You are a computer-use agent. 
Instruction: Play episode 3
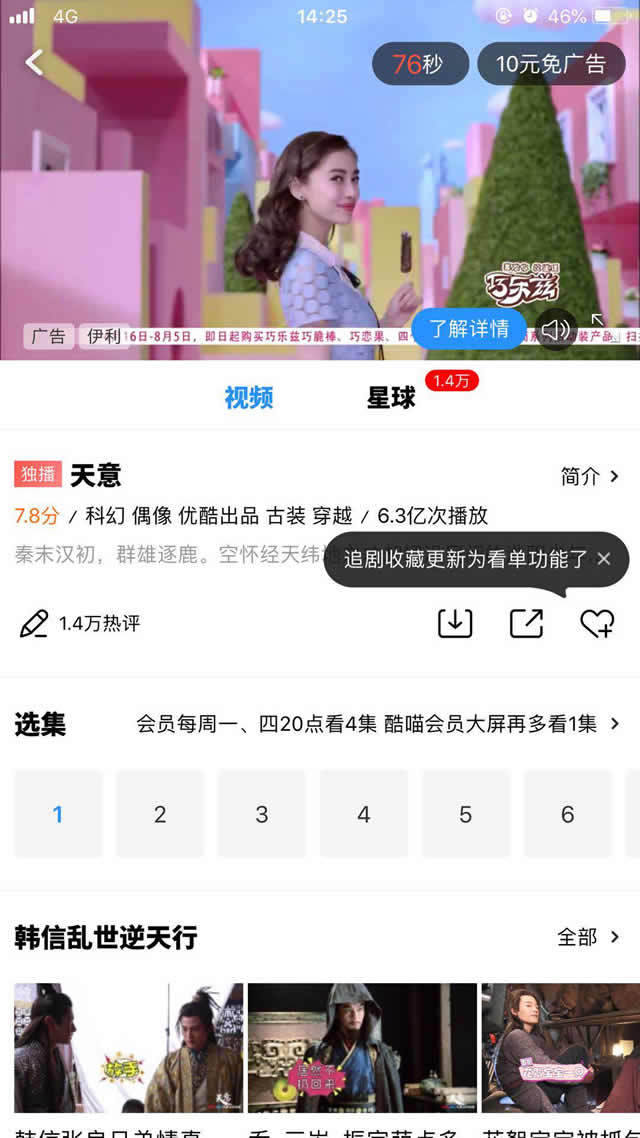pyautogui.click(x=262, y=814)
